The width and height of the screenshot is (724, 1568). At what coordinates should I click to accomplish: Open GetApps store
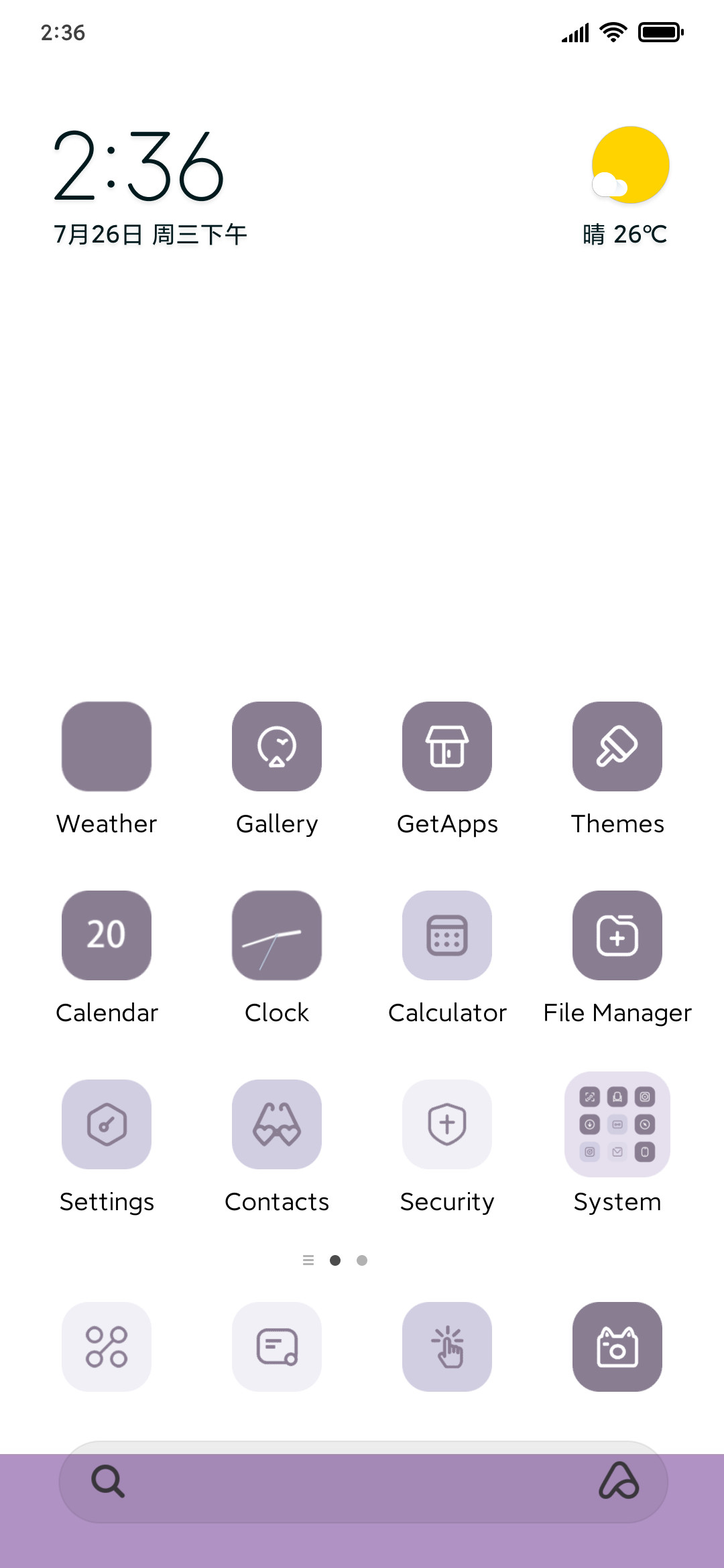(447, 746)
